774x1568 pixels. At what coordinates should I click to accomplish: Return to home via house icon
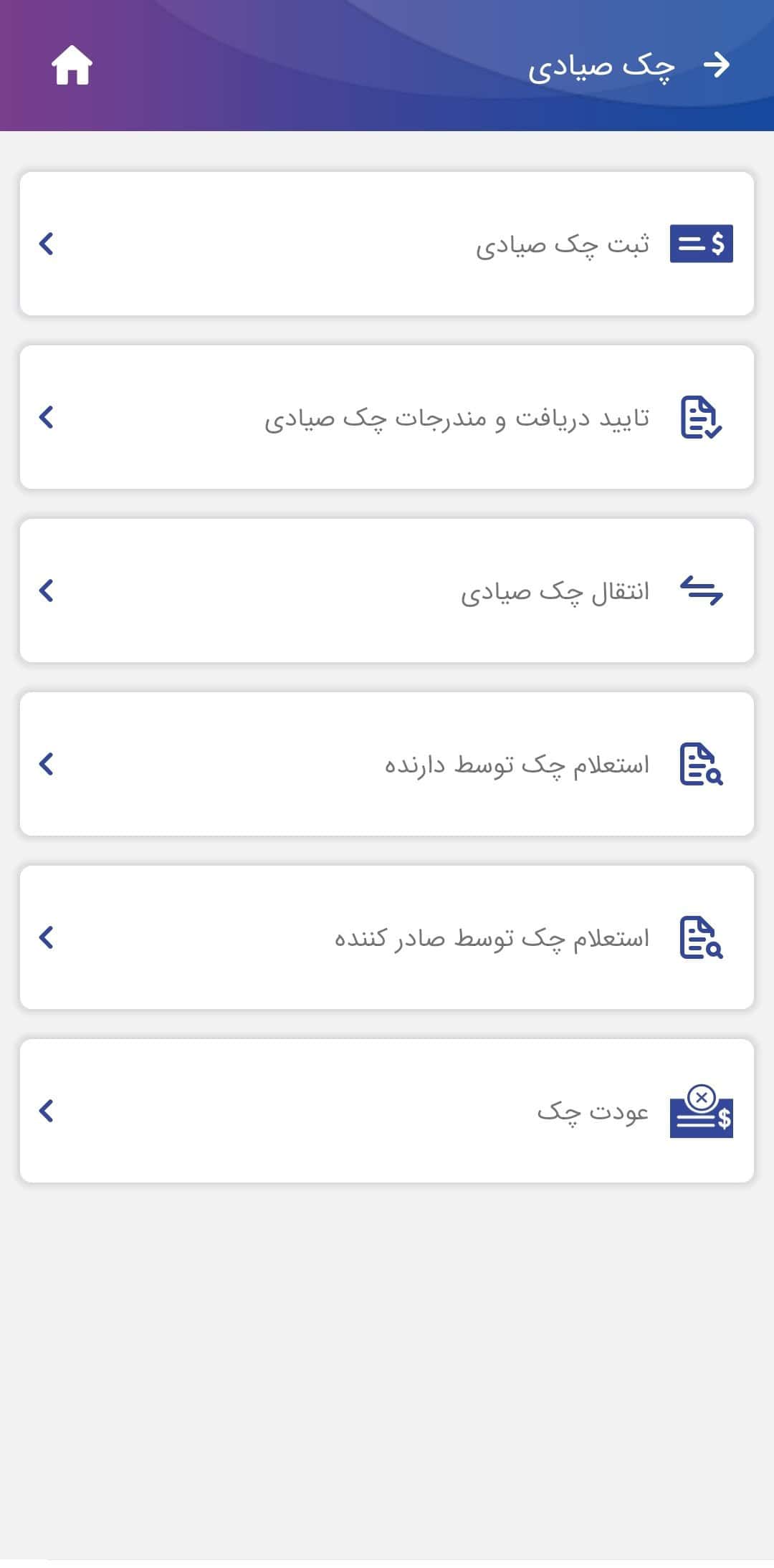72,65
